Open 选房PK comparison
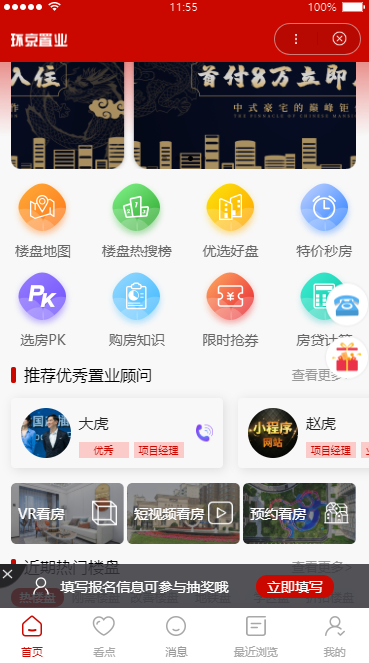The width and height of the screenshot is (369, 663). click(x=42, y=310)
